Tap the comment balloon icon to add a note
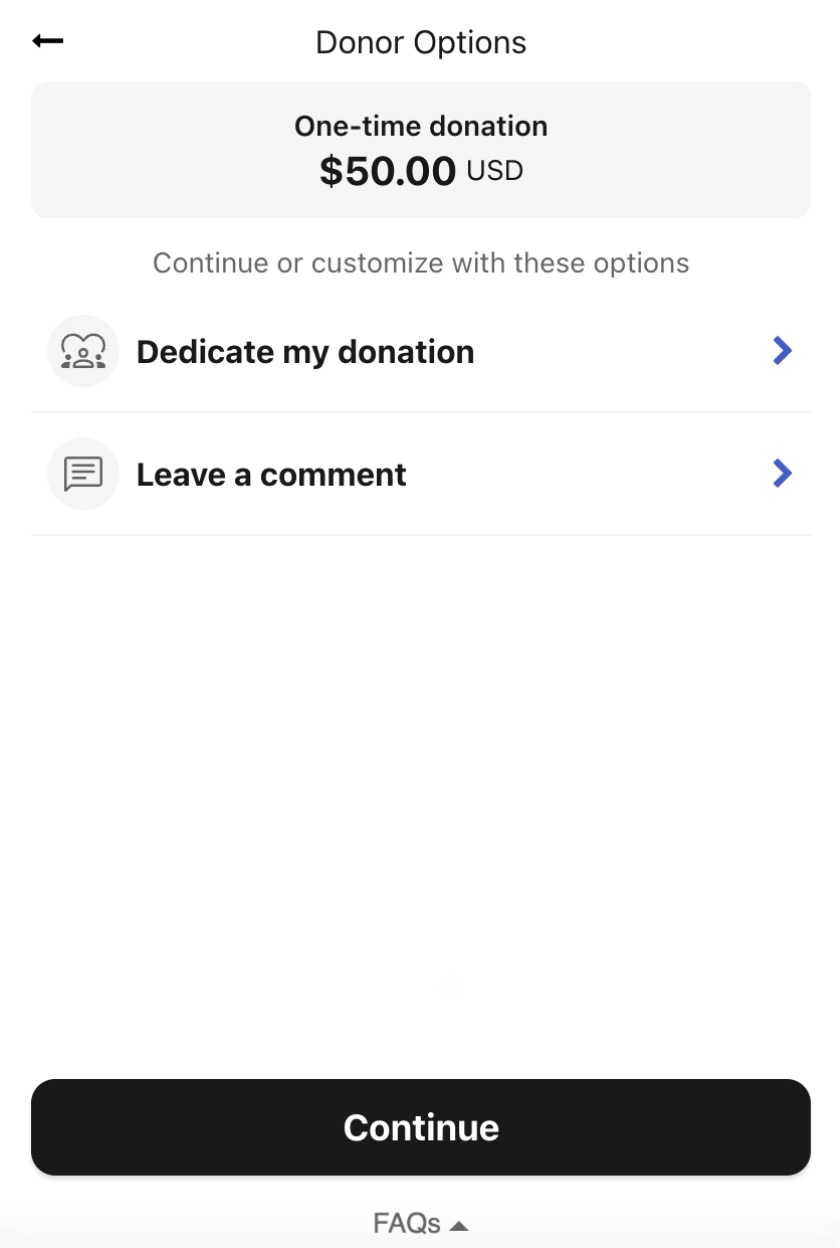This screenshot has width=840, height=1248. [x=83, y=473]
